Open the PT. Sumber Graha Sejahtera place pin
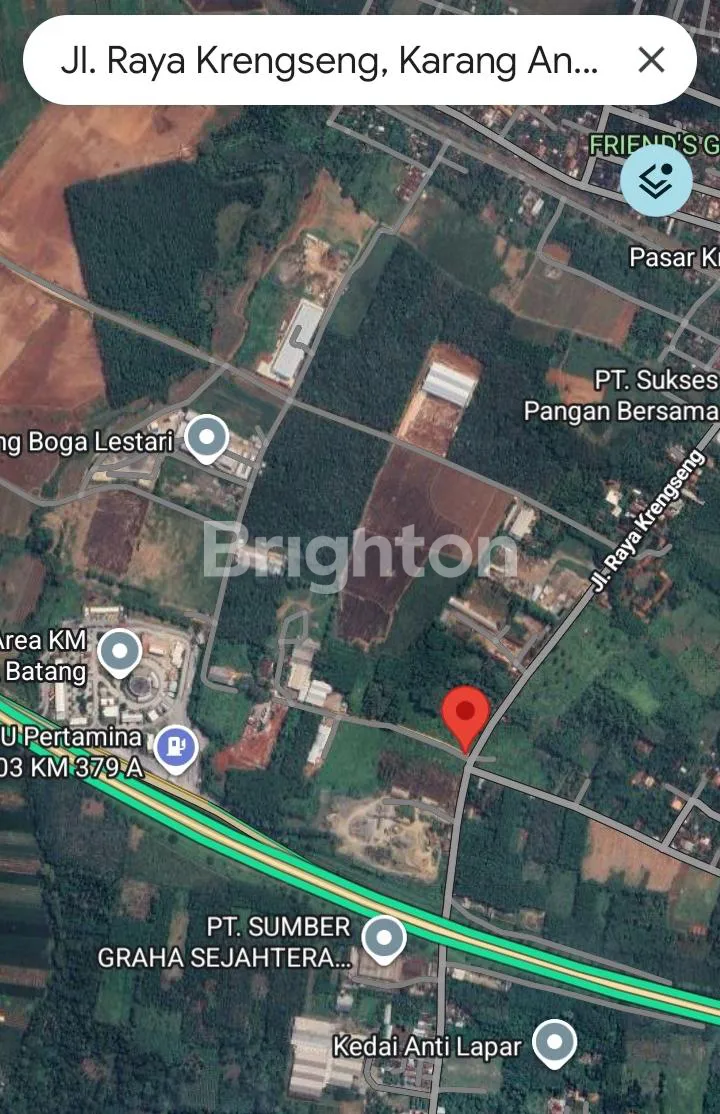Viewport: 720px width, 1114px height. click(383, 939)
